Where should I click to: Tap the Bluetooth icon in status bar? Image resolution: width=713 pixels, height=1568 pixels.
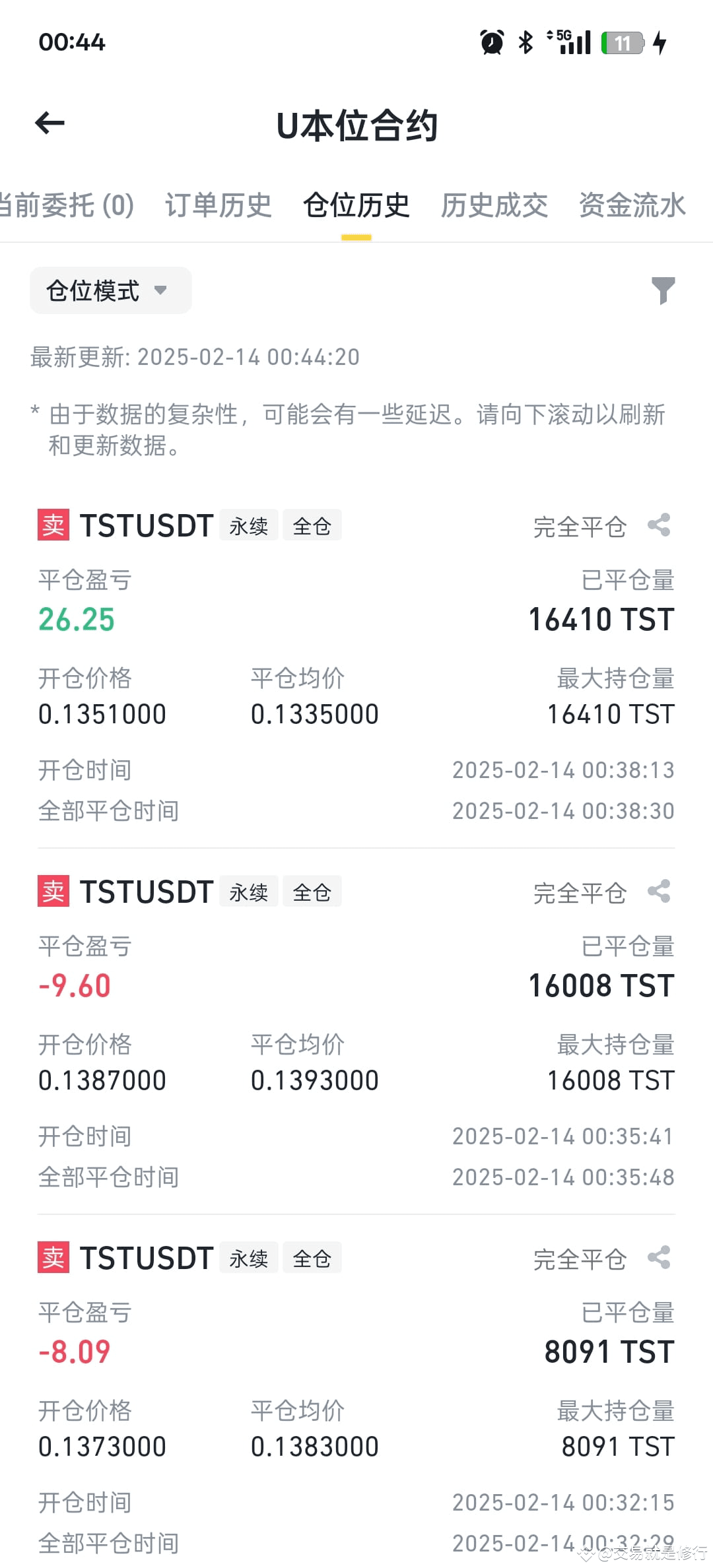tap(525, 42)
